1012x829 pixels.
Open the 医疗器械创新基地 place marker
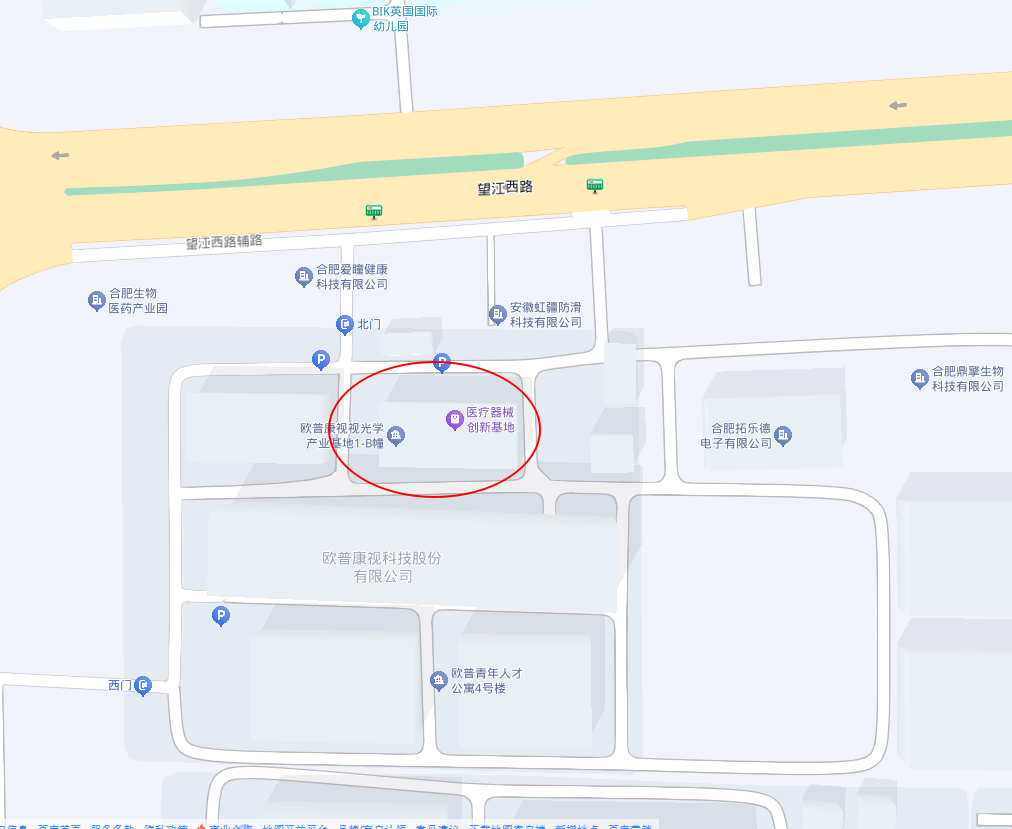pyautogui.click(x=454, y=420)
